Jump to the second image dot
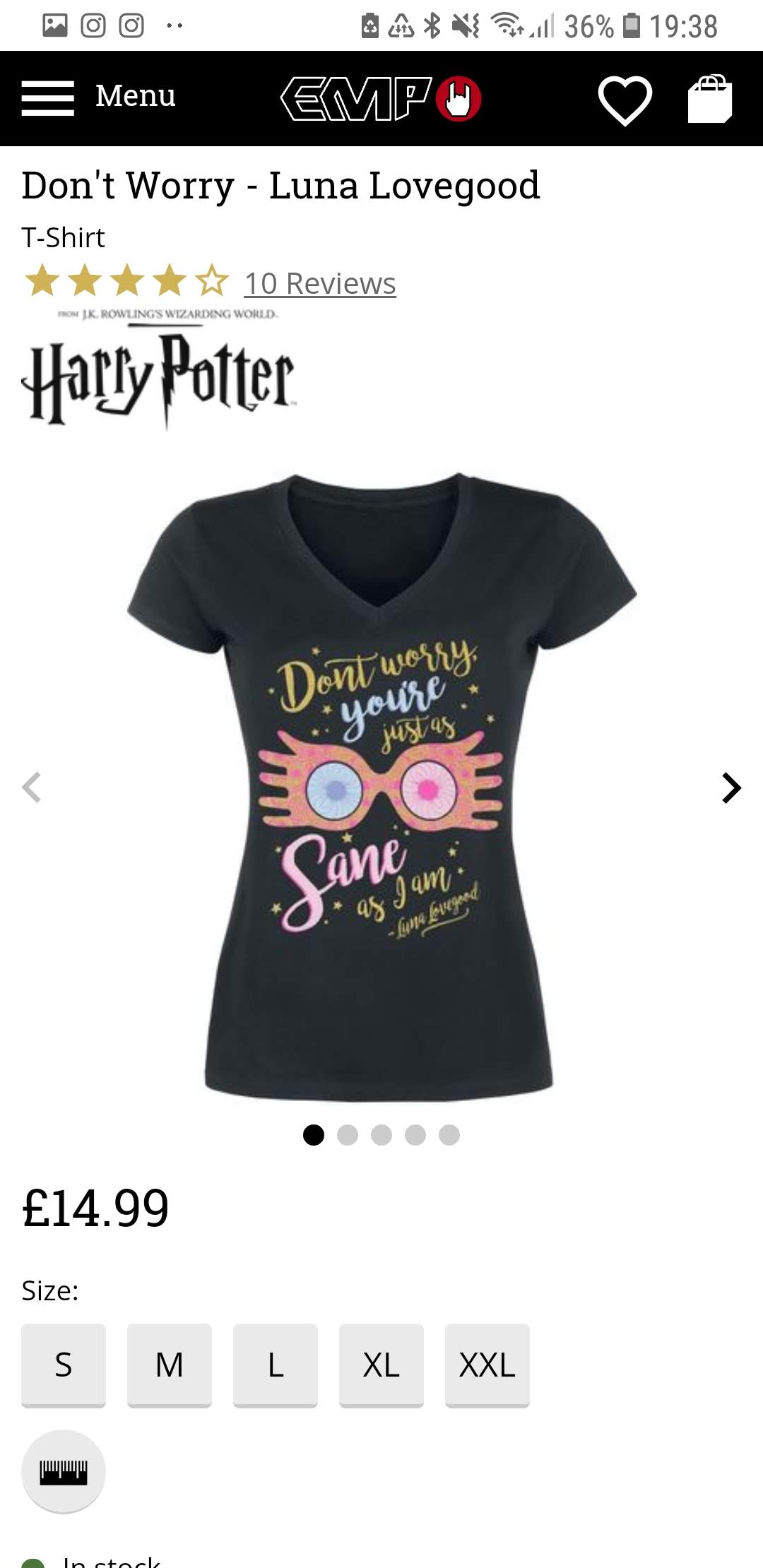763x1568 pixels. 348,1135
